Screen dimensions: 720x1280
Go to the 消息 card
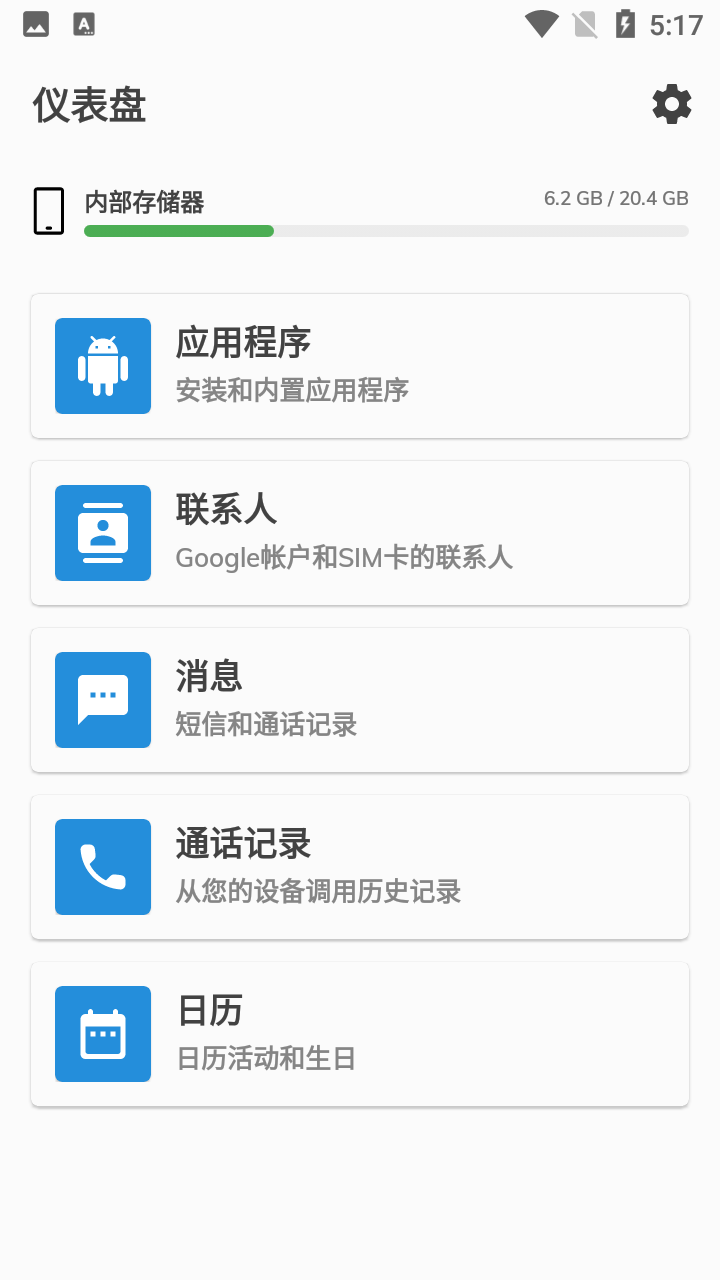point(360,700)
